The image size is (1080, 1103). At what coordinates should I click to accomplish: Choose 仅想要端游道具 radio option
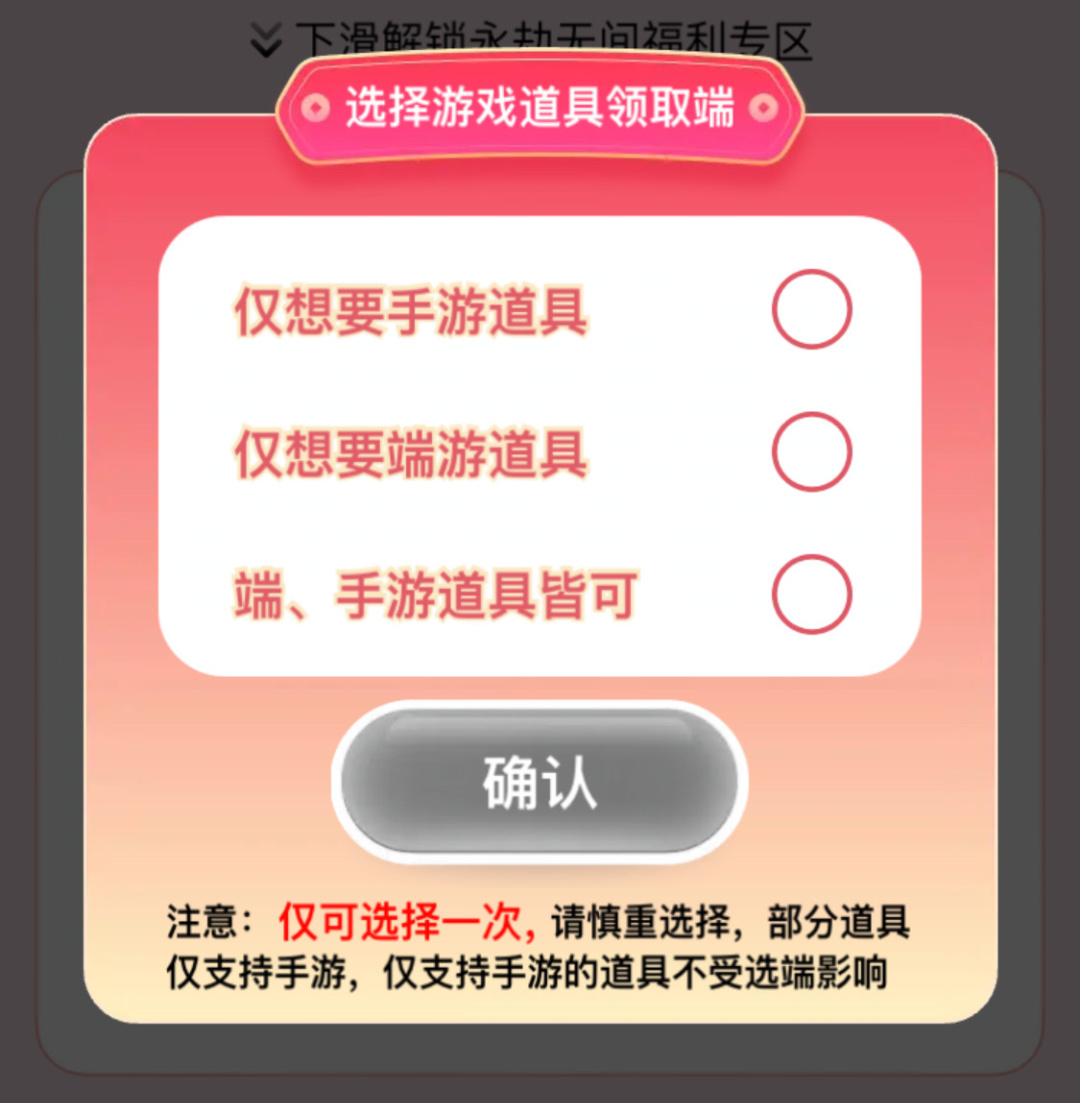(x=811, y=451)
